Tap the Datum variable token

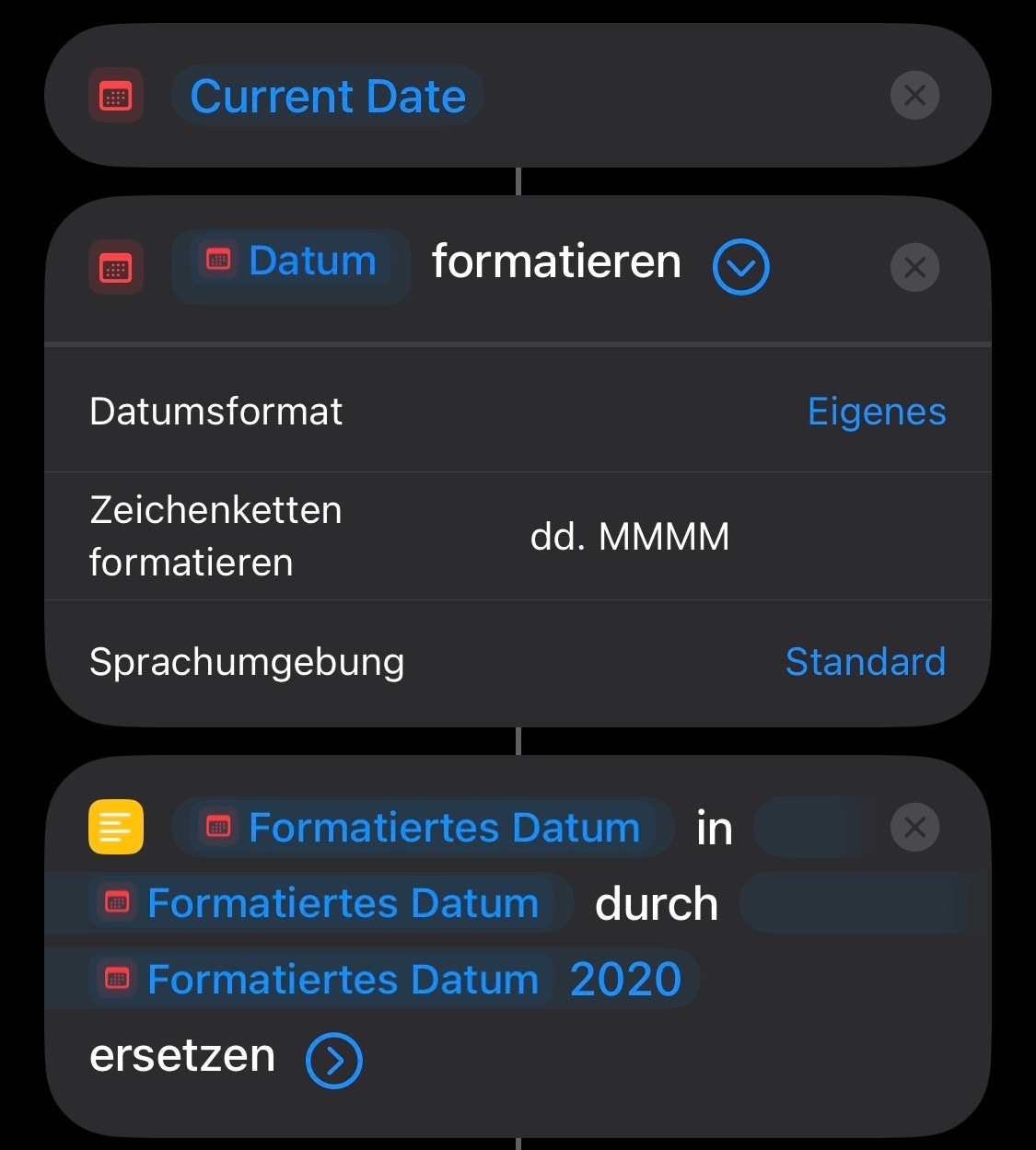tap(291, 262)
